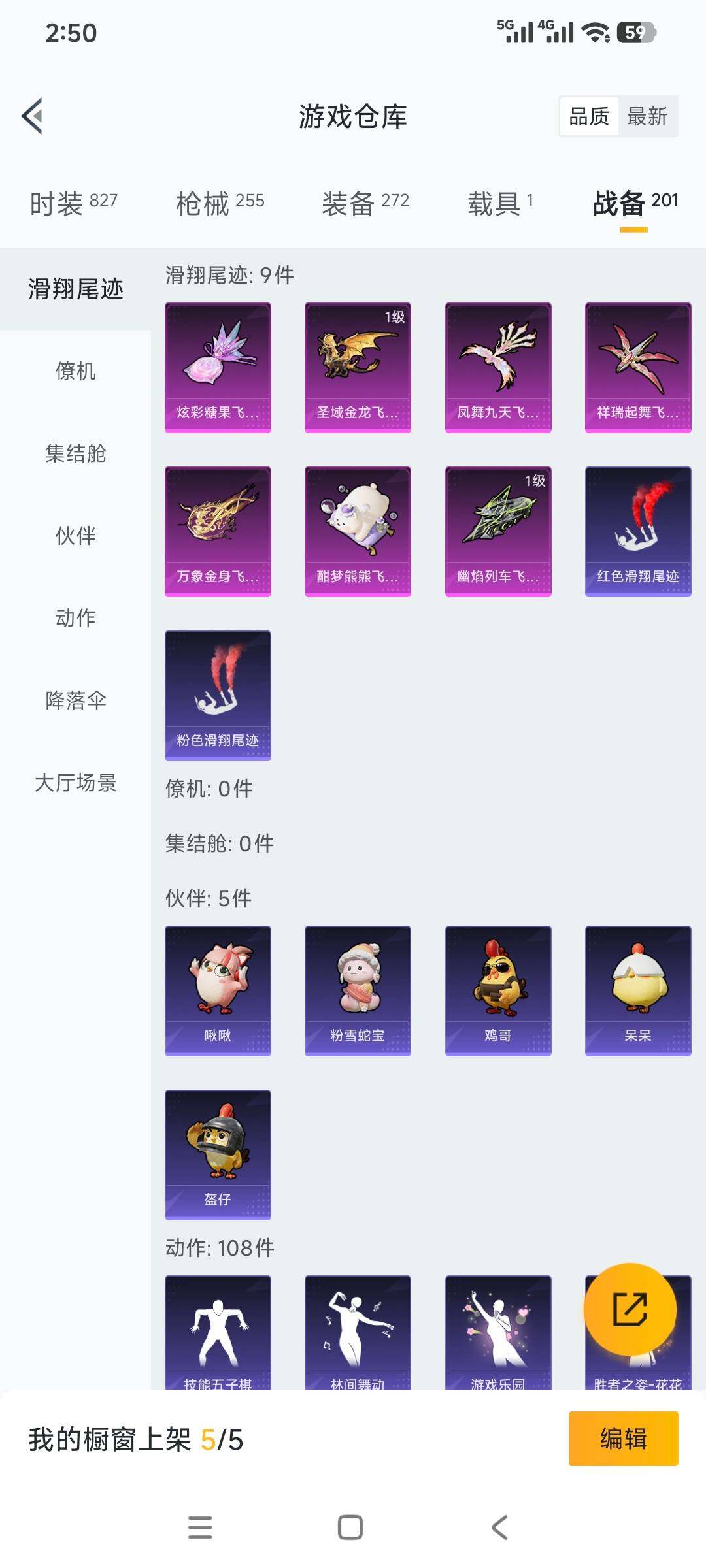Go back using the top-left arrow
The image size is (706, 1568).
coord(31,116)
